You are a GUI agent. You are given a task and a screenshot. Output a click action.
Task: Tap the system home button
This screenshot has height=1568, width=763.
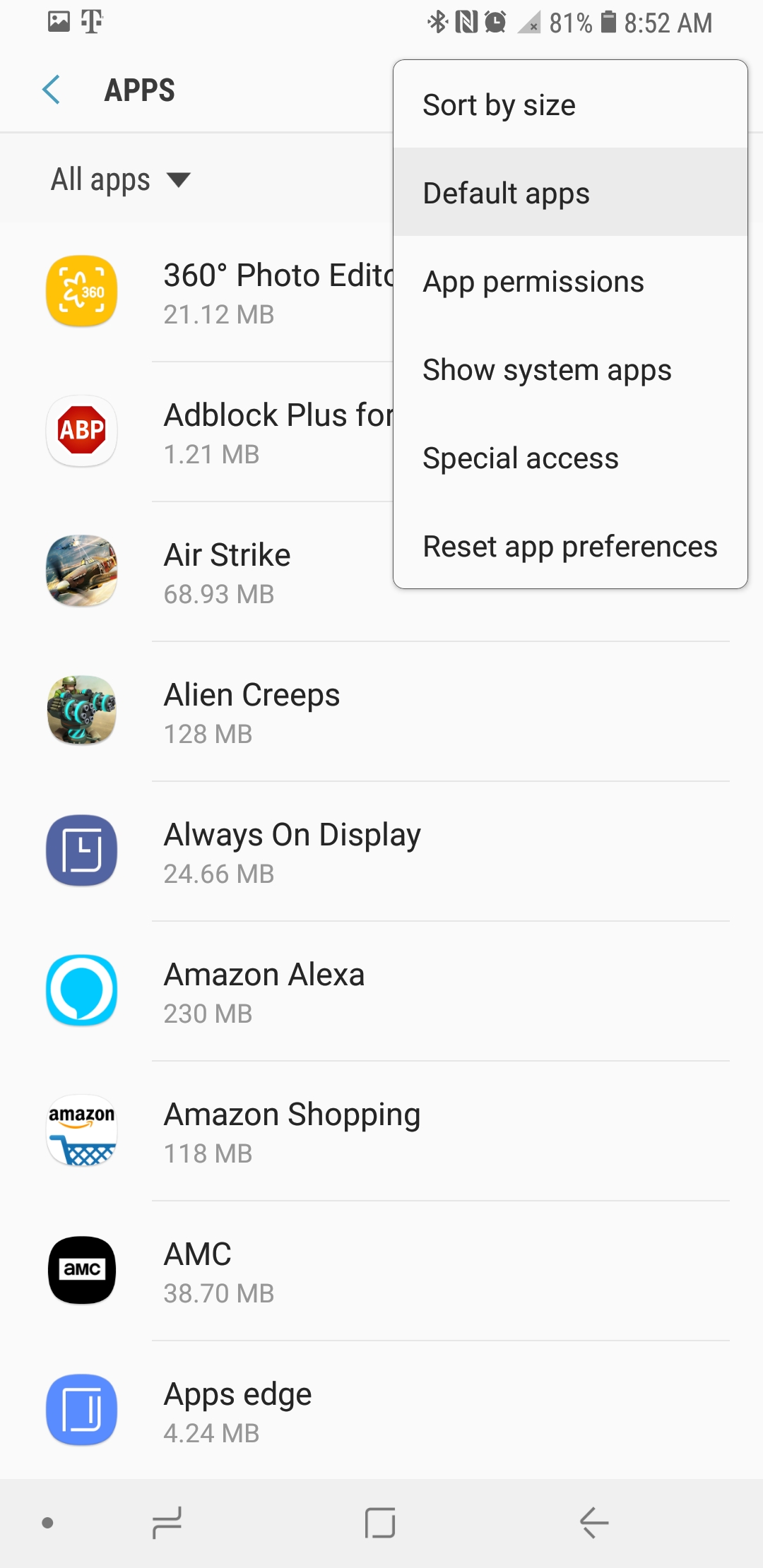point(380,1522)
